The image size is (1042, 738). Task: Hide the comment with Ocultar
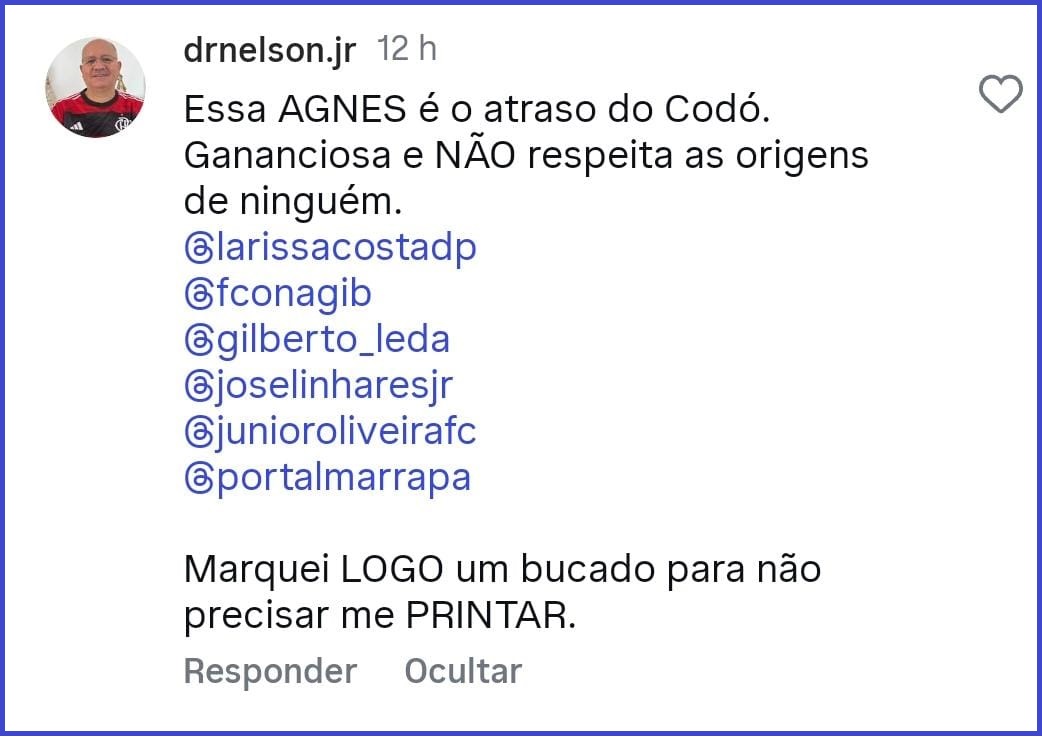(x=463, y=671)
